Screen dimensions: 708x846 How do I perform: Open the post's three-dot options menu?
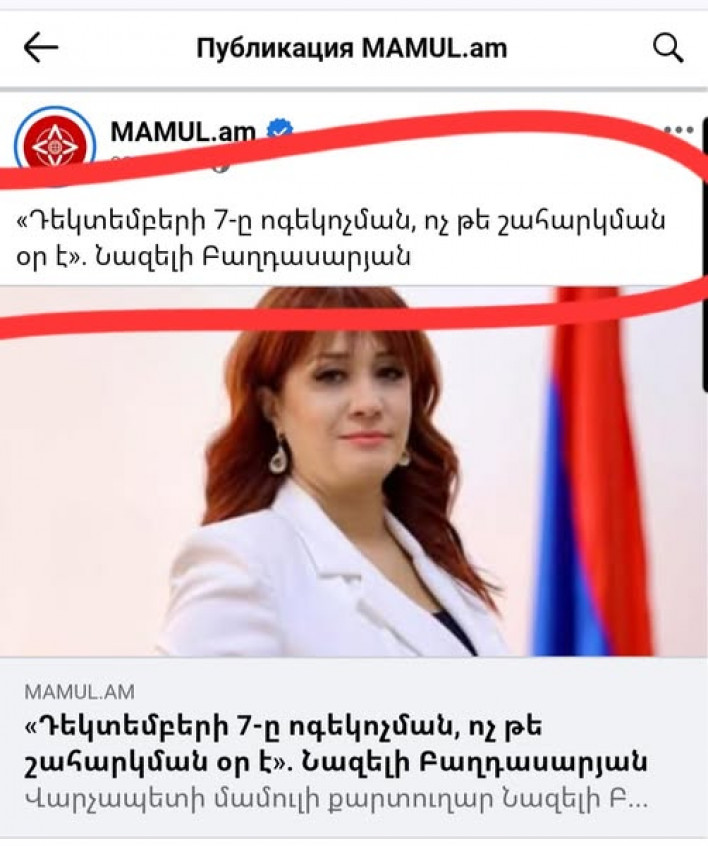pyautogui.click(x=679, y=131)
